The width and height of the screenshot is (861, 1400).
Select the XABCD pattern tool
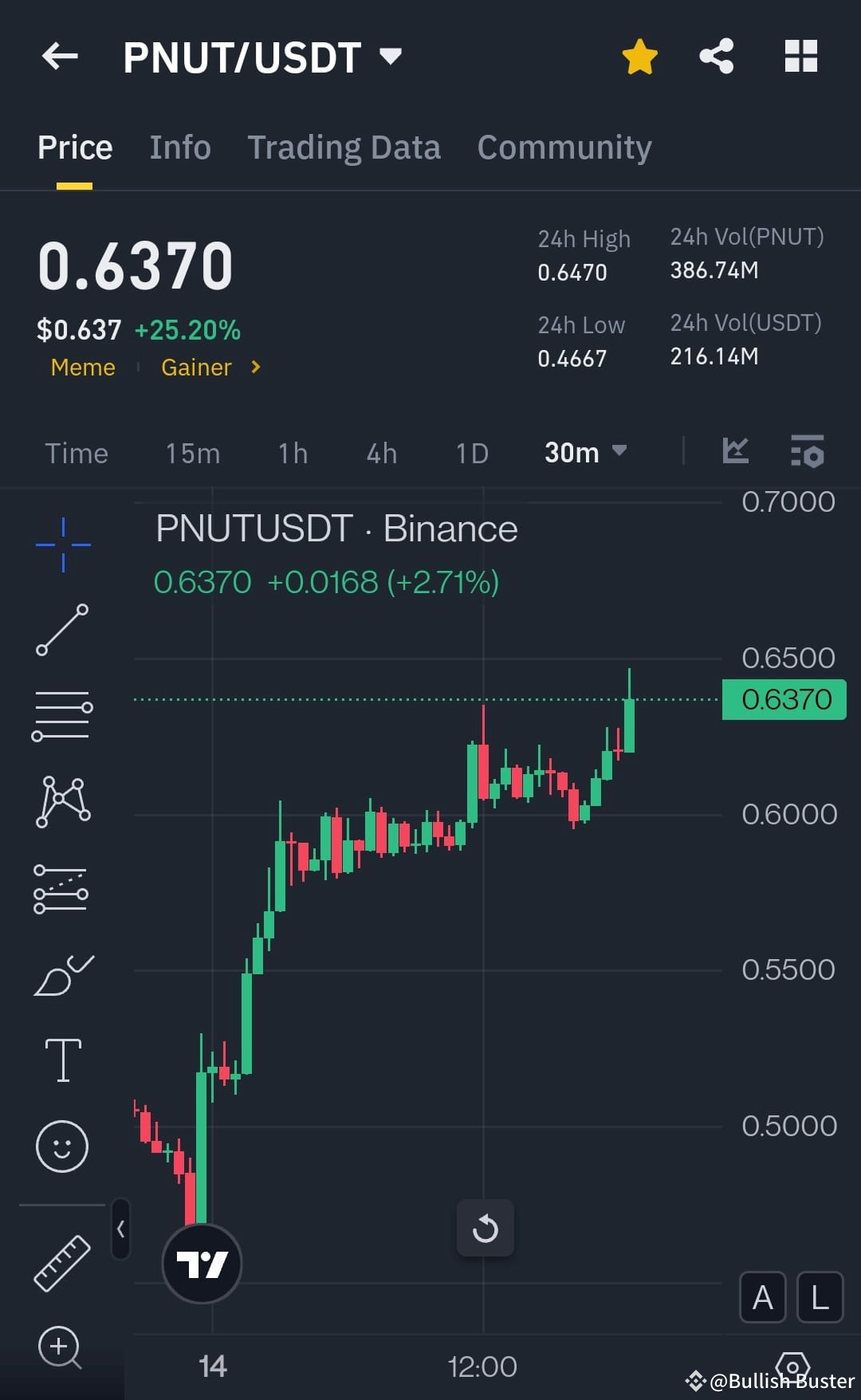click(62, 801)
